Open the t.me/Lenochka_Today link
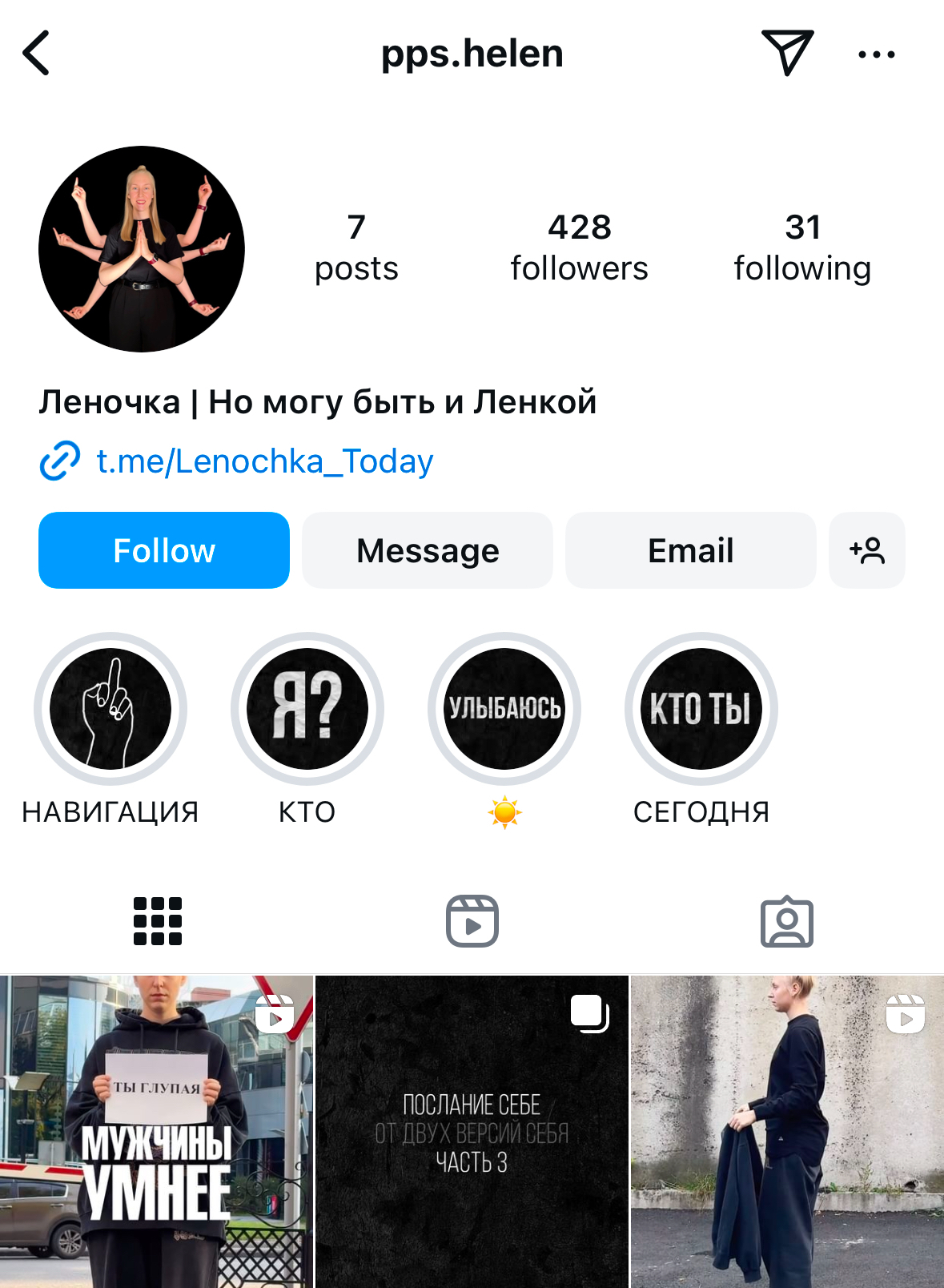Screen dimensions: 944x1288 click(x=264, y=461)
